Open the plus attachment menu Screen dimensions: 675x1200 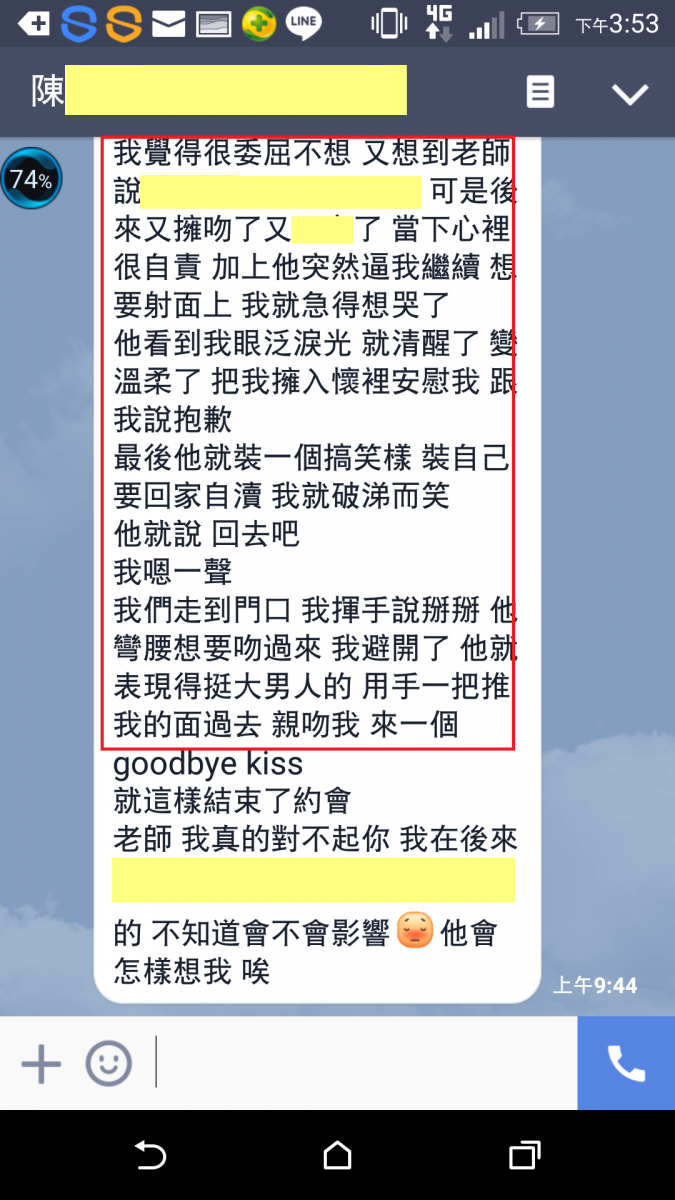[41, 1064]
